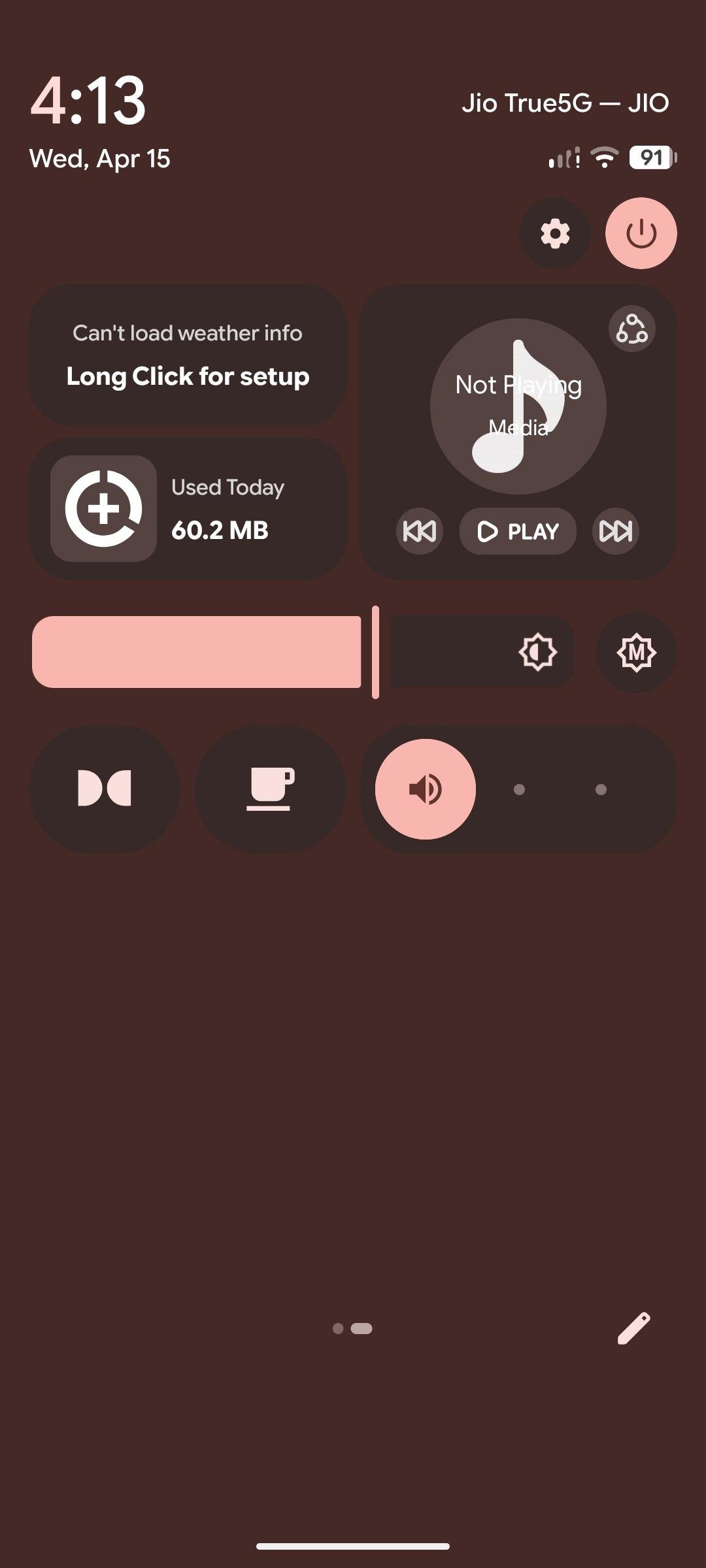Screen dimensions: 706x1568
Task: Skip to the previous track
Action: tap(419, 531)
